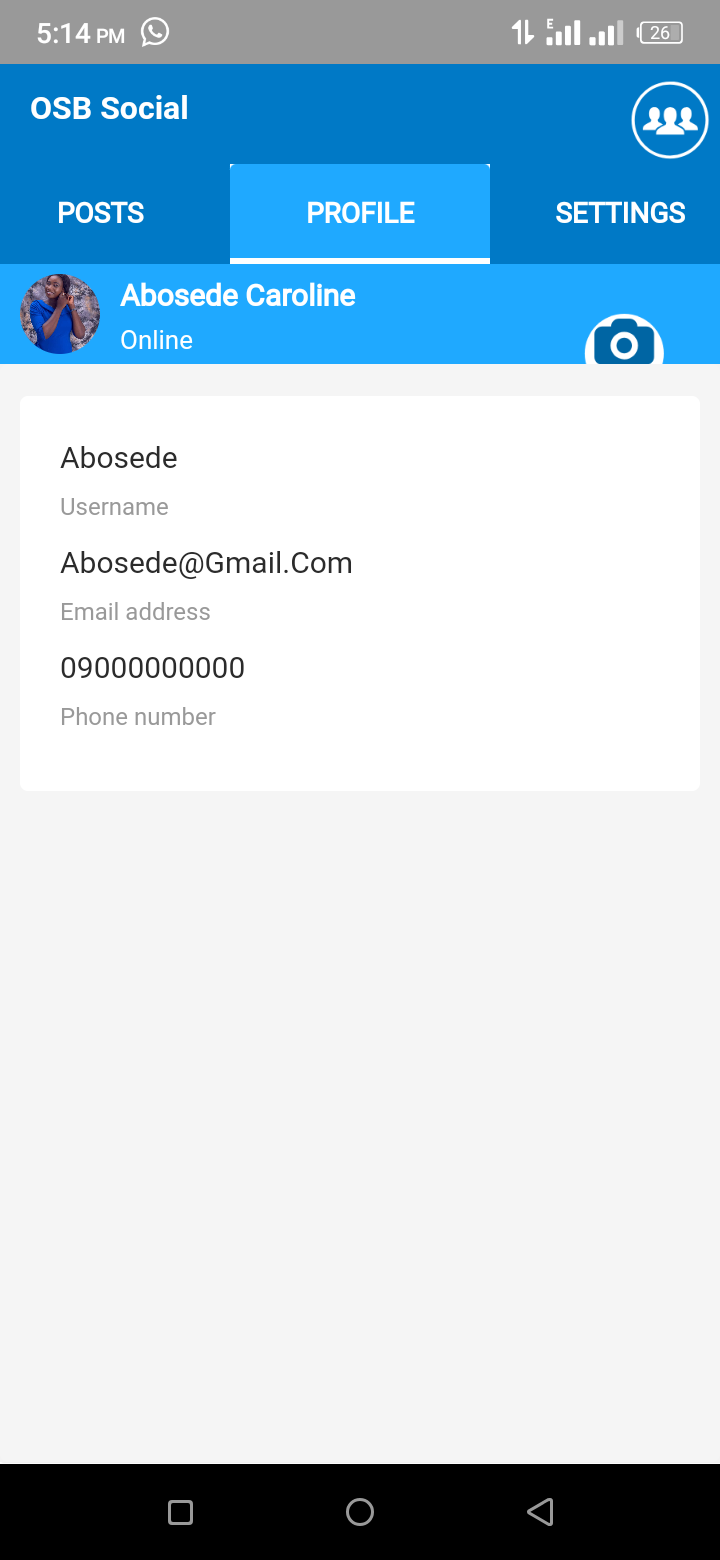Switch to the Posts tab
720x1560 pixels.
(x=101, y=213)
